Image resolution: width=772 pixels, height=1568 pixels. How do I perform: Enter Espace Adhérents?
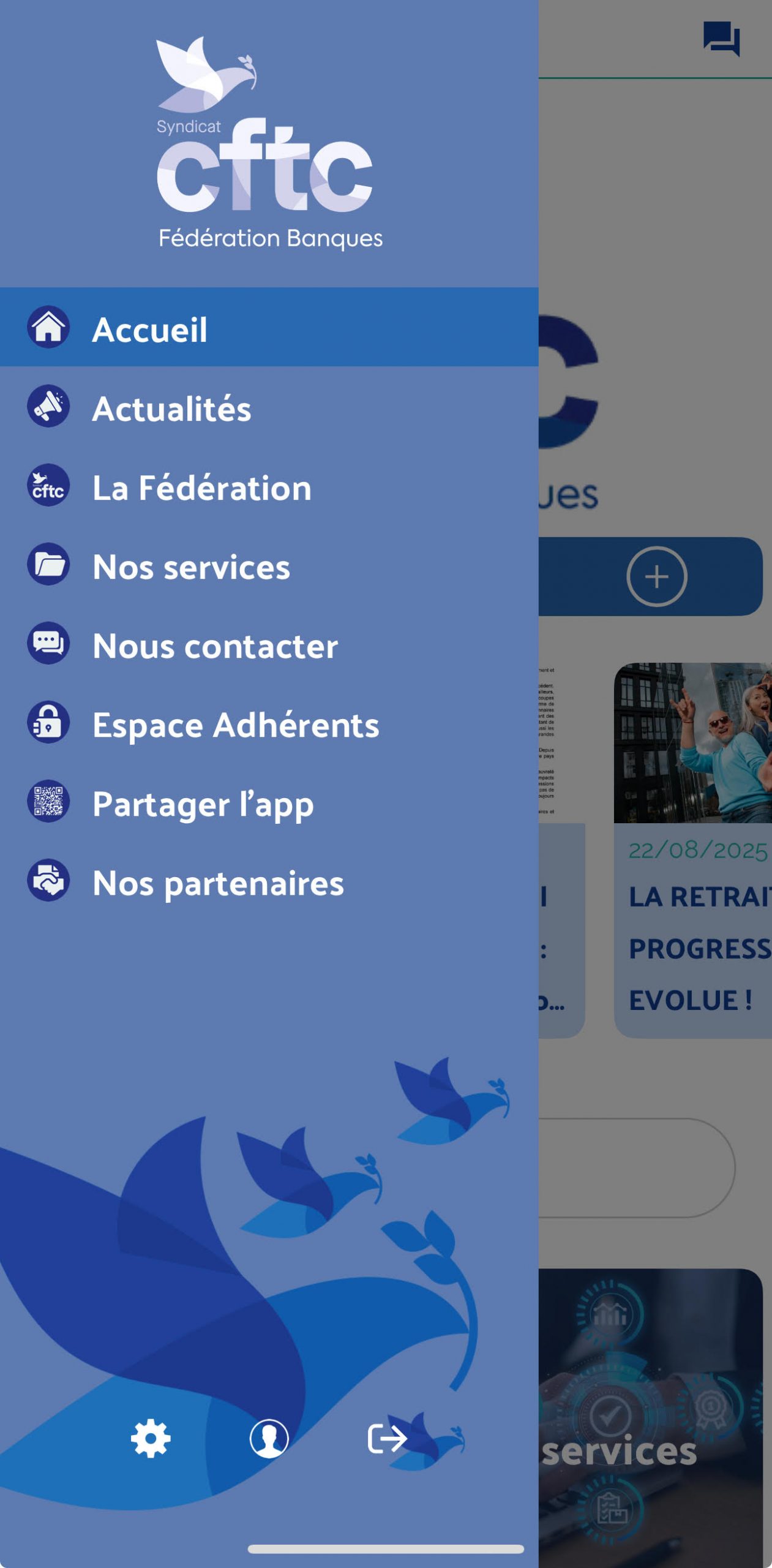tap(236, 724)
